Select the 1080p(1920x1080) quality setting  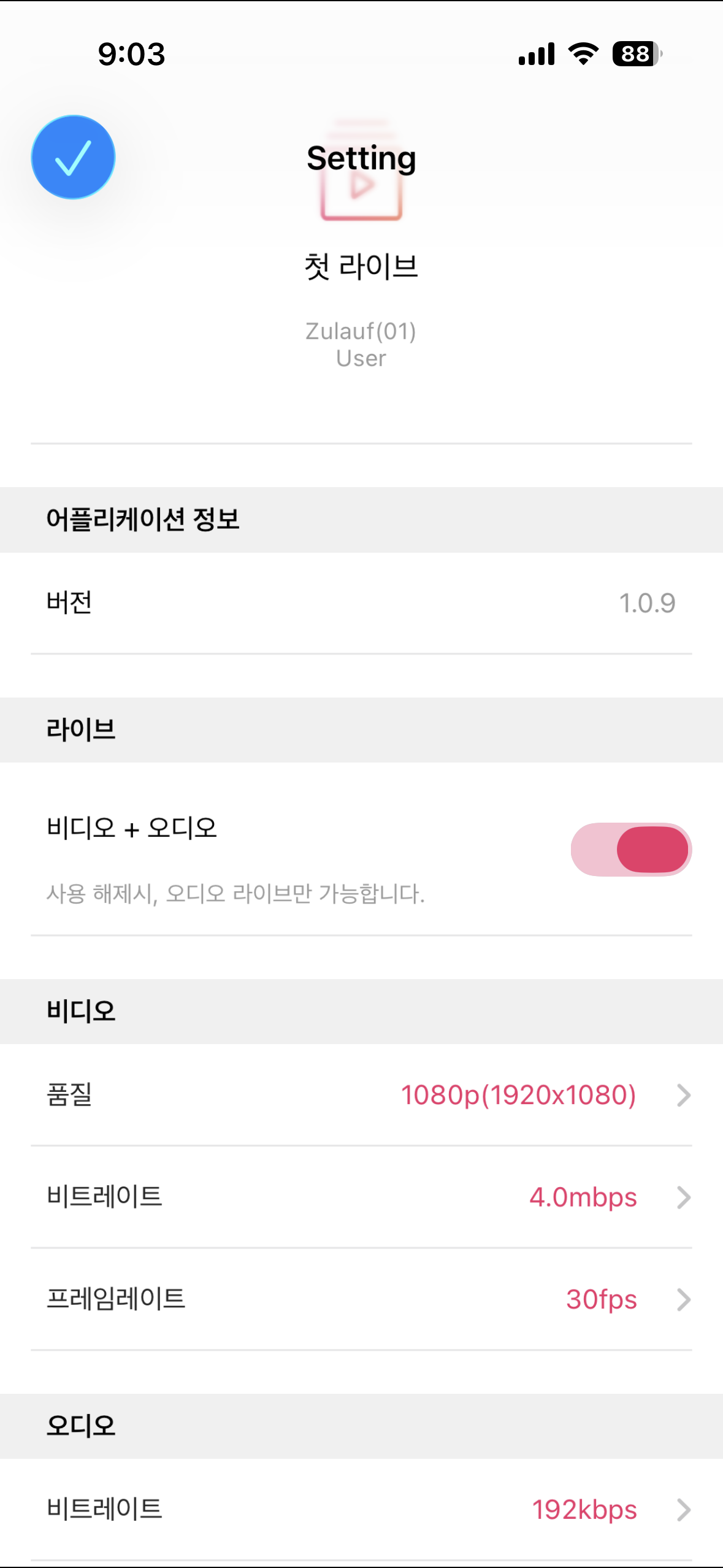[518, 1096]
